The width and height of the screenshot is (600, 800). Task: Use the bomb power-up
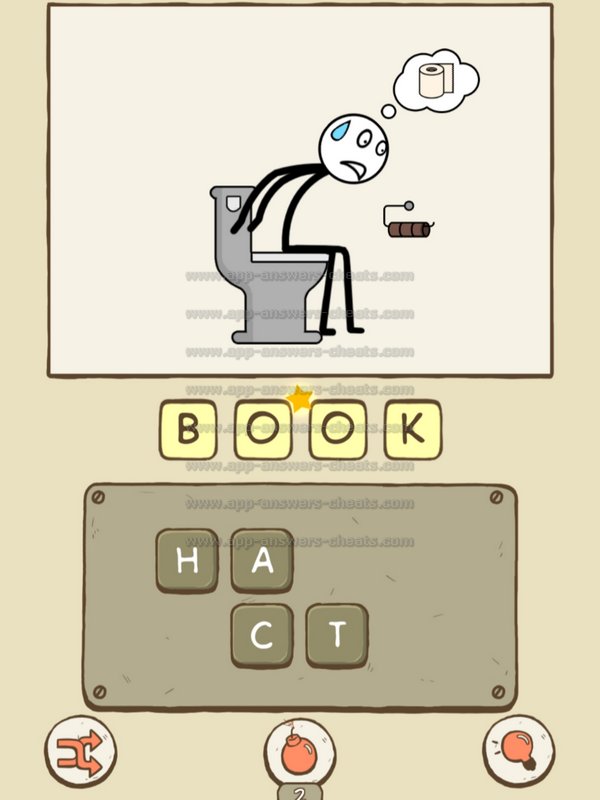(299, 751)
